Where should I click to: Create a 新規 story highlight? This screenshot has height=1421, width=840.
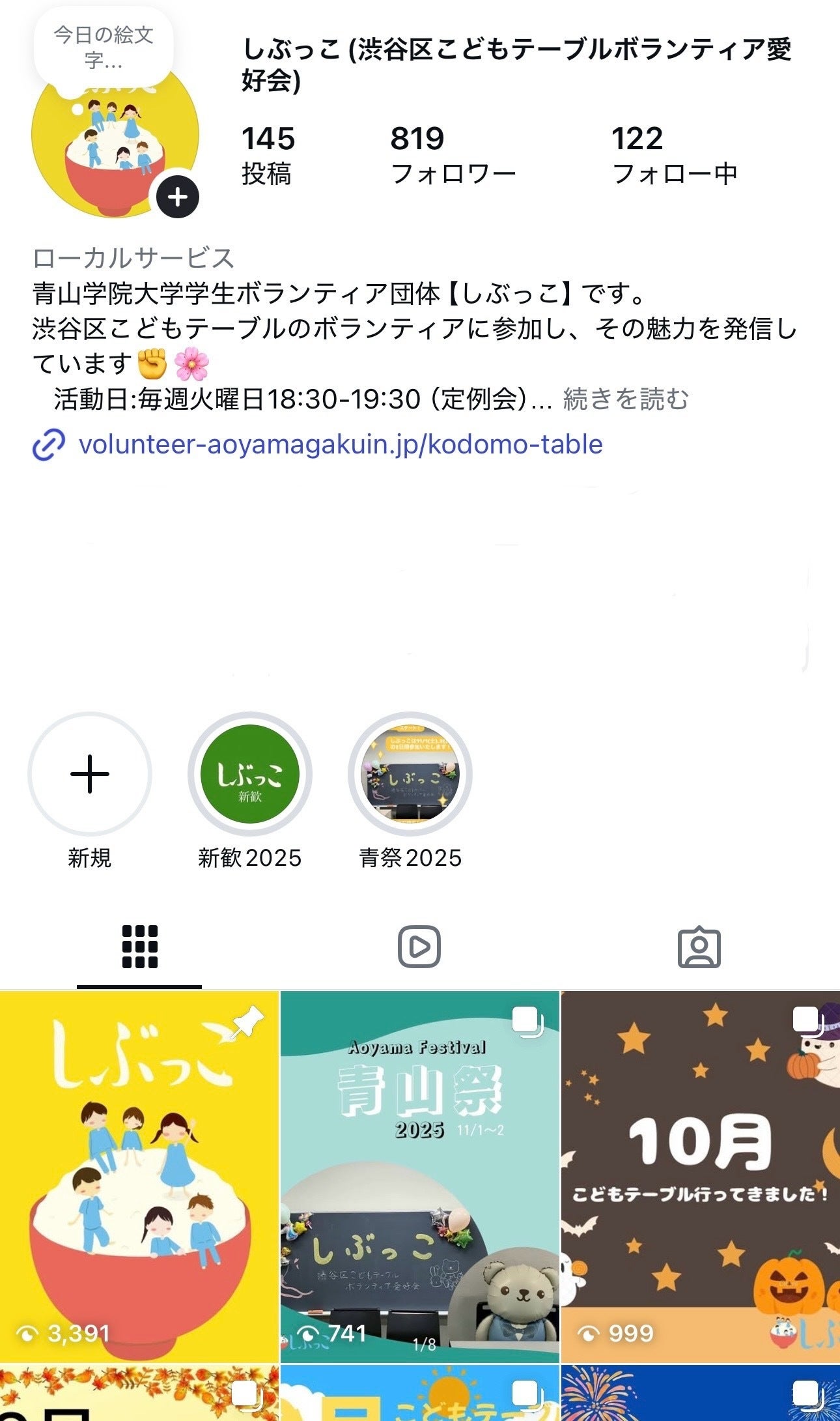click(x=90, y=774)
